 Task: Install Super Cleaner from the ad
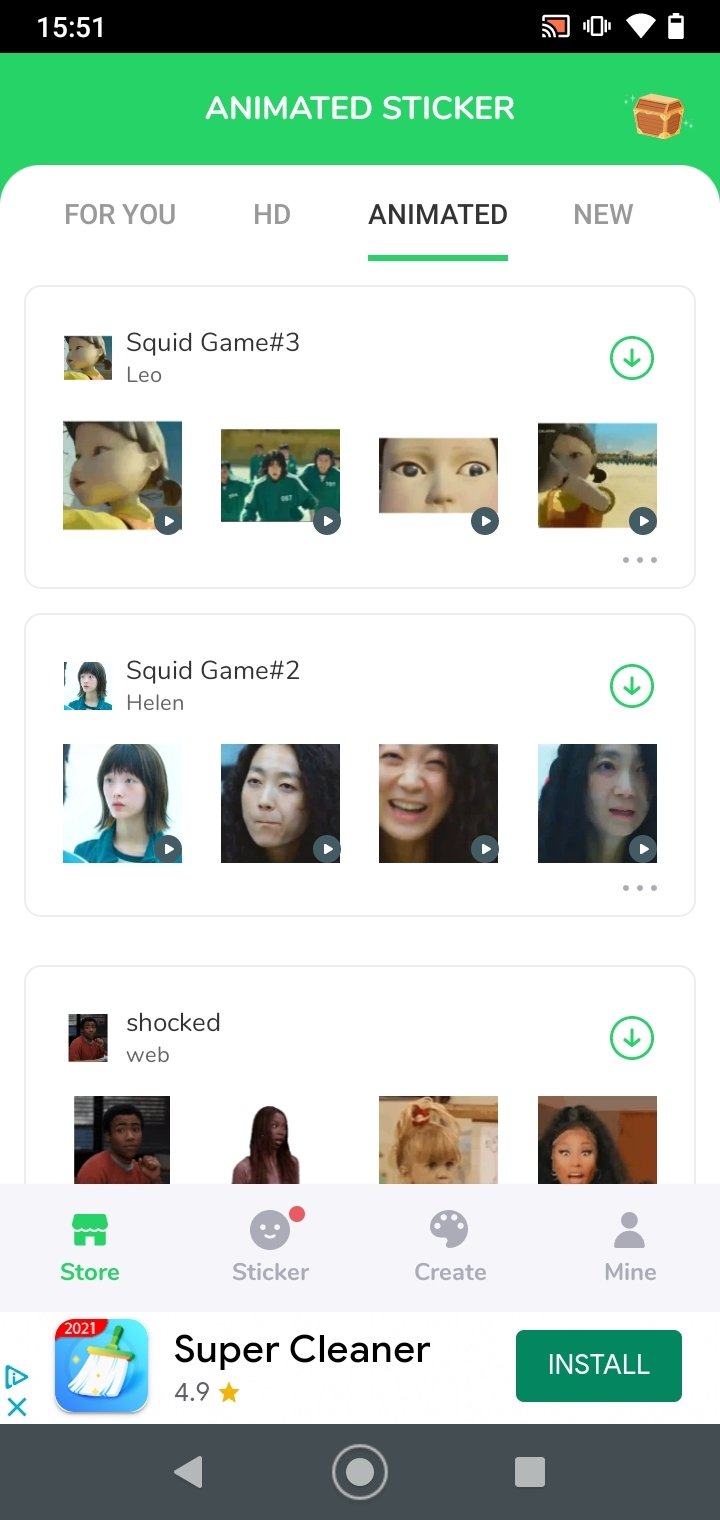(599, 1365)
